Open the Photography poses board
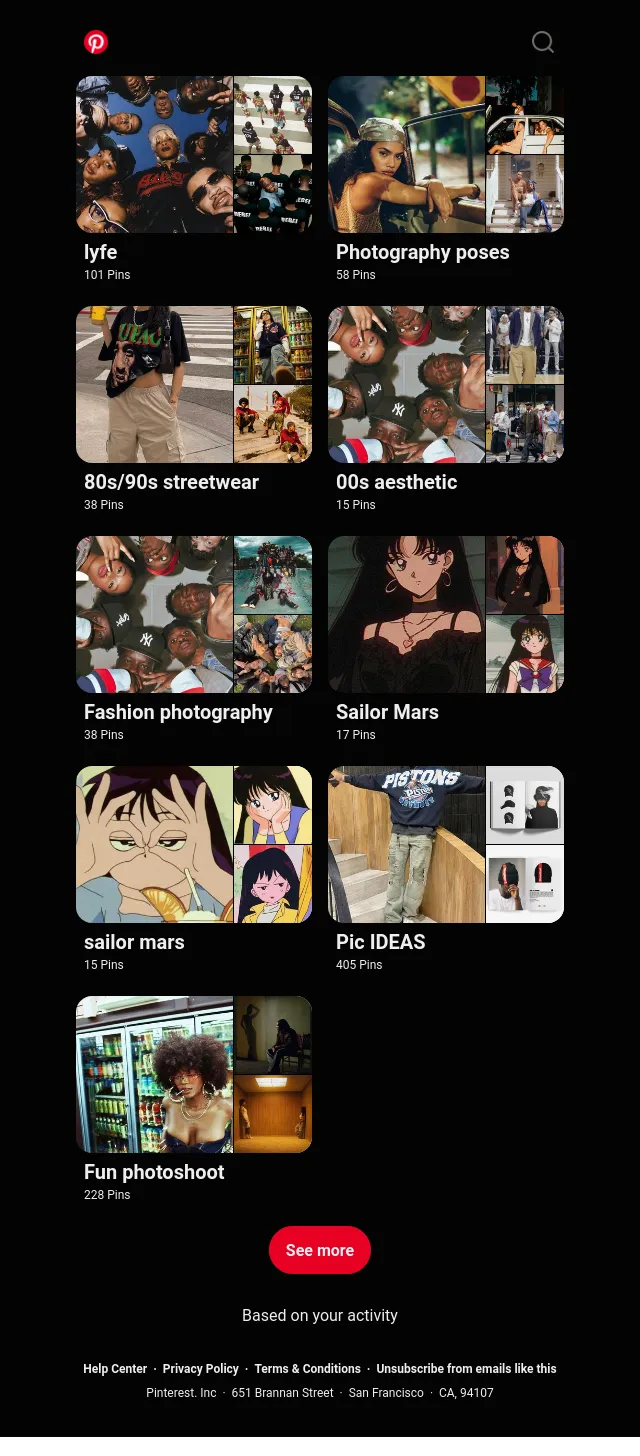This screenshot has height=1456, width=640. coord(446,179)
